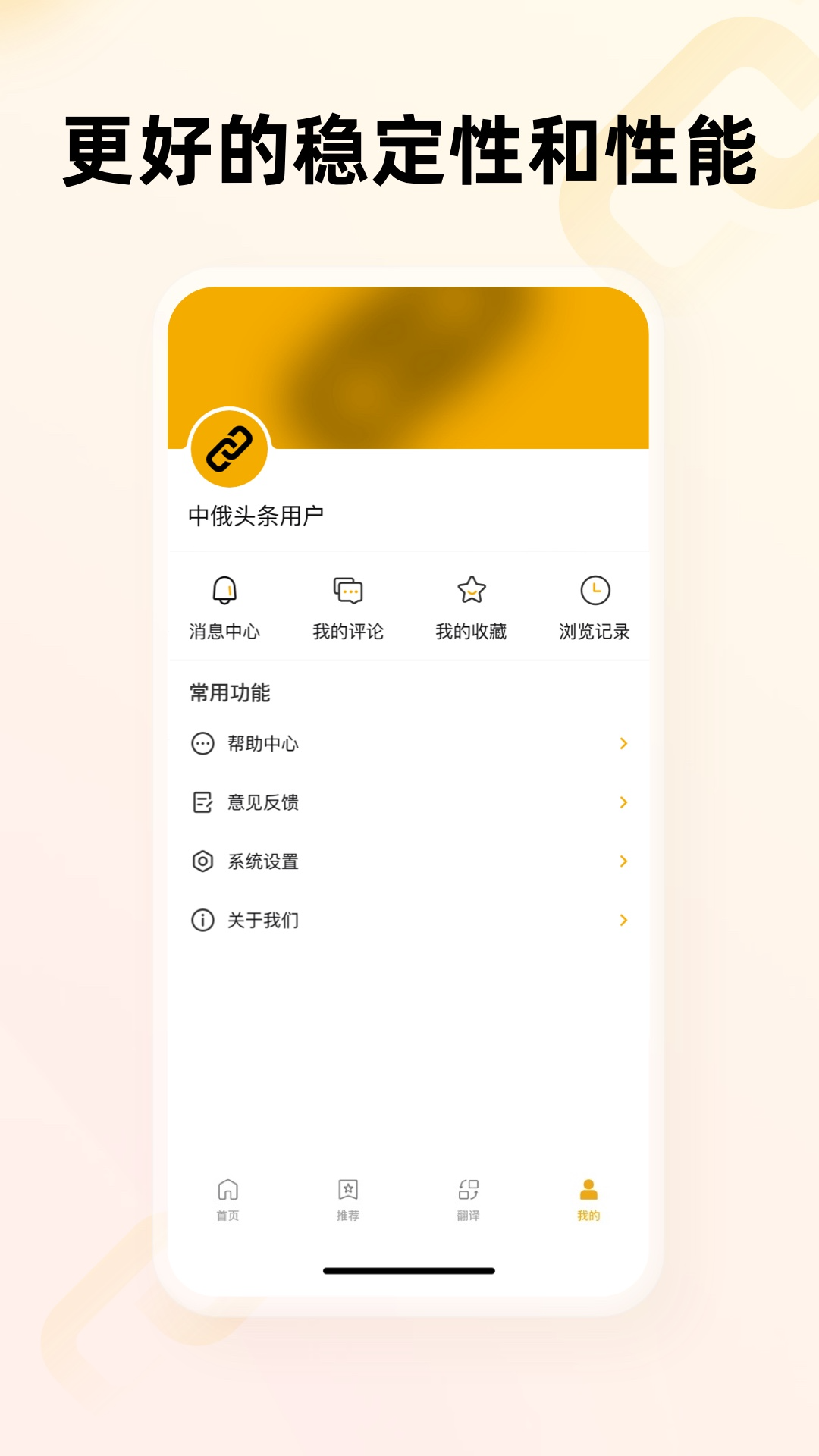Screen dimensions: 819x1456
Task: Select the 我的评论 comments icon
Action: click(x=348, y=588)
